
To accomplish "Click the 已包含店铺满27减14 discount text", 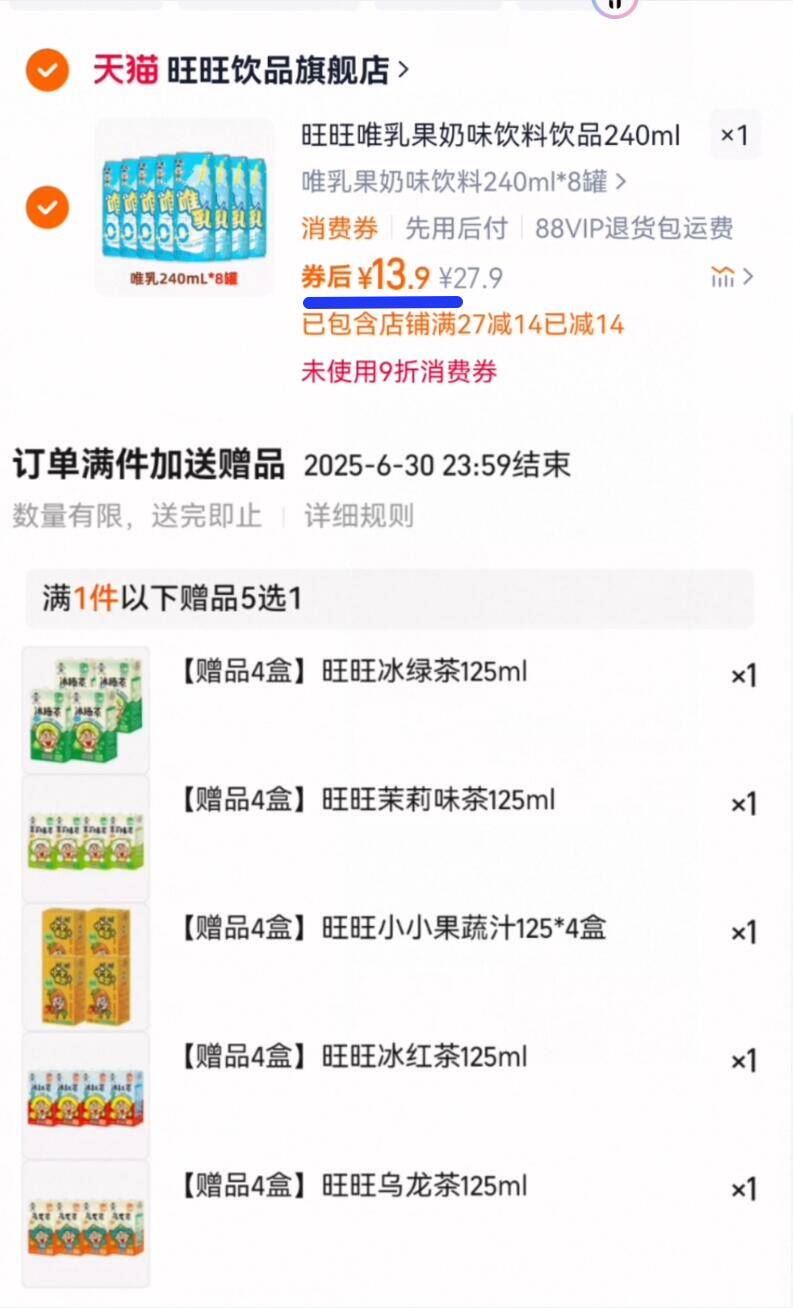I will (x=463, y=324).
